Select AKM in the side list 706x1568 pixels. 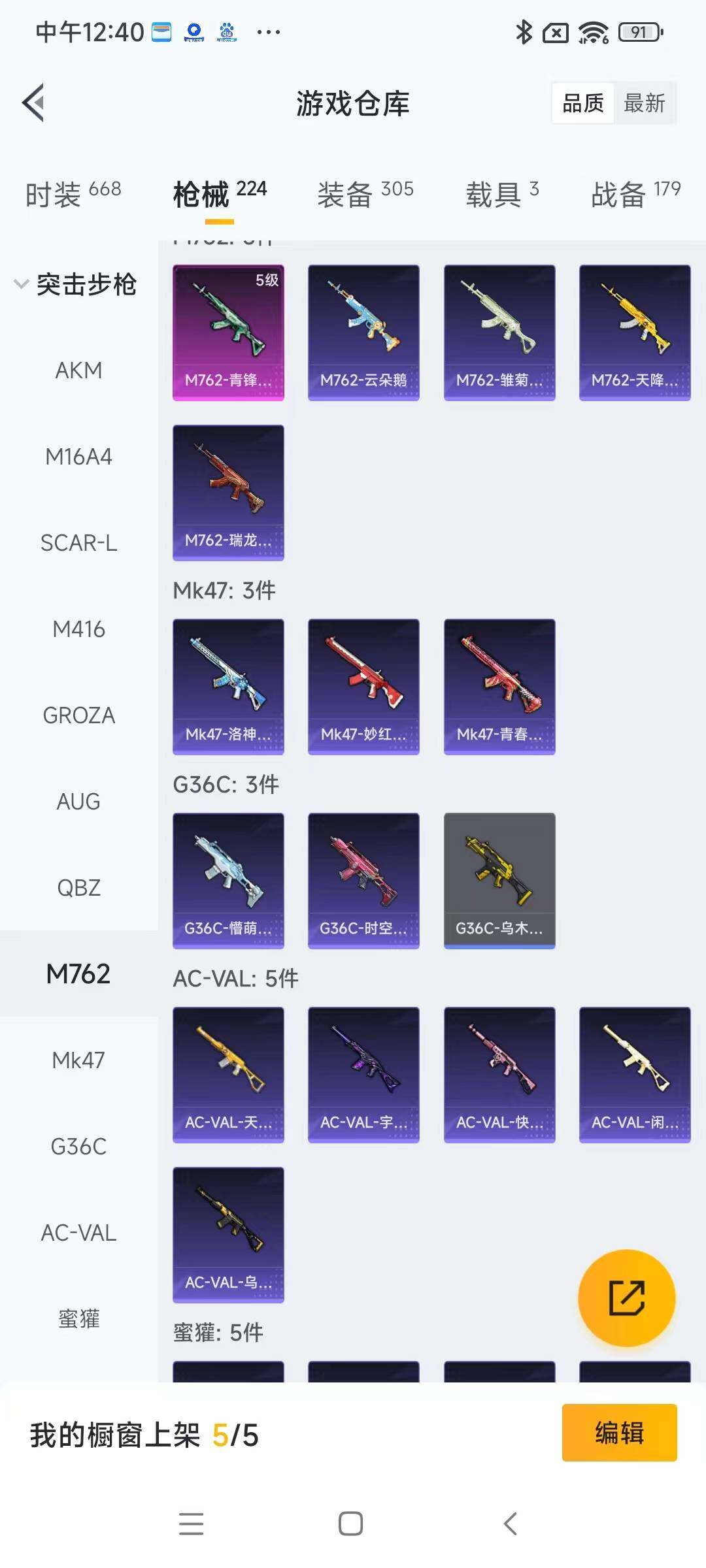[x=78, y=370]
